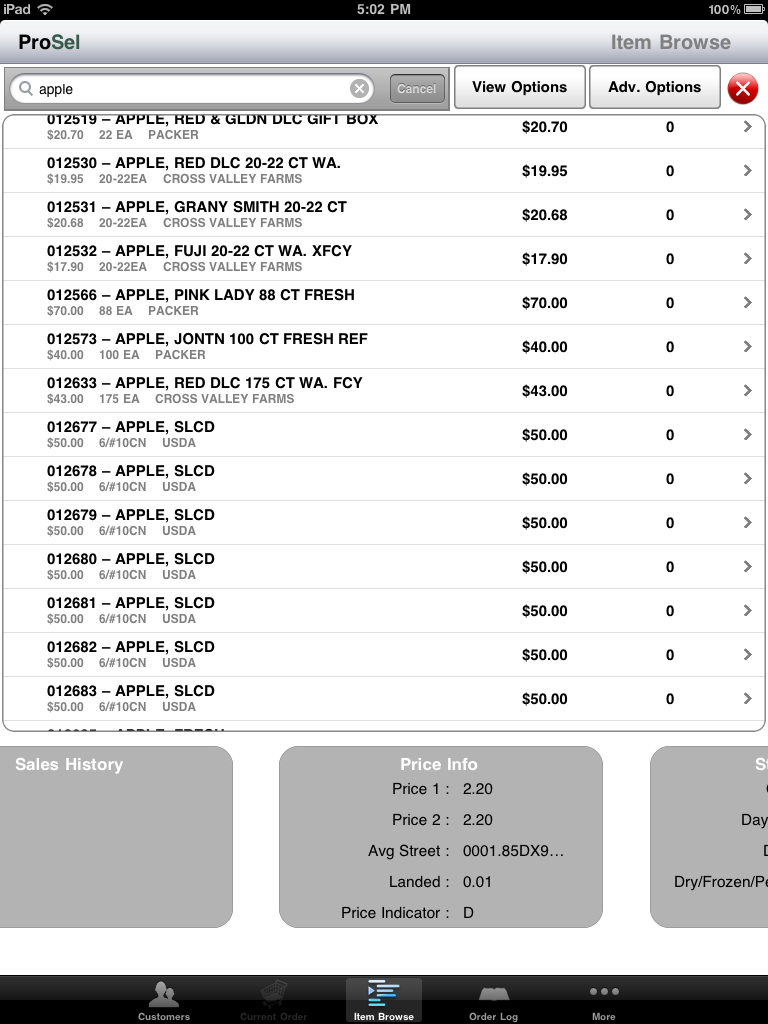The height and width of the screenshot is (1024, 768).
Task: Open item 012633 Apple Red DLC 175 CT
Action: pos(384,391)
